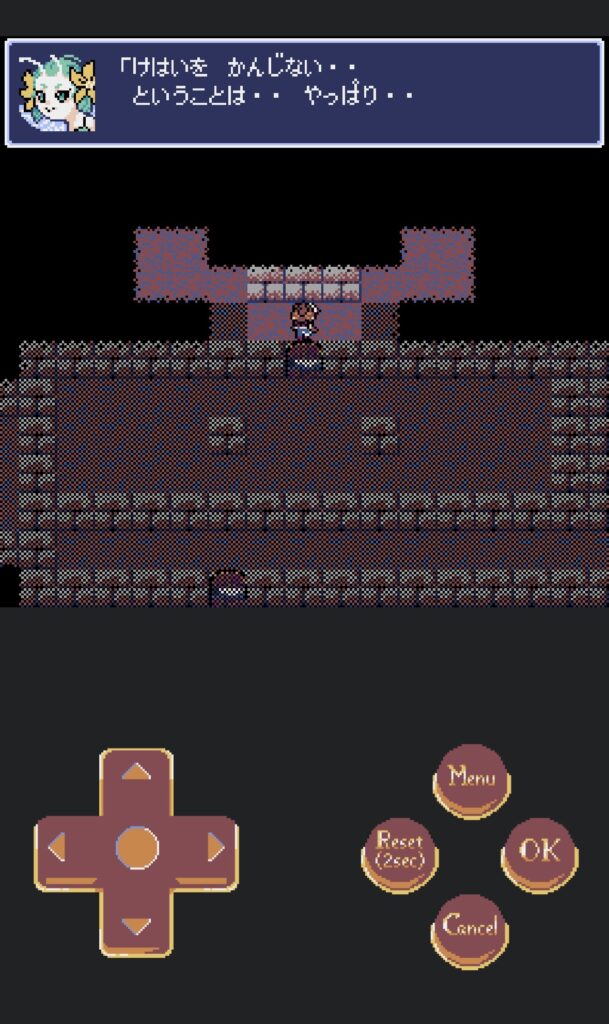Tap the Menu button
The image size is (609, 1024).
pos(471,777)
